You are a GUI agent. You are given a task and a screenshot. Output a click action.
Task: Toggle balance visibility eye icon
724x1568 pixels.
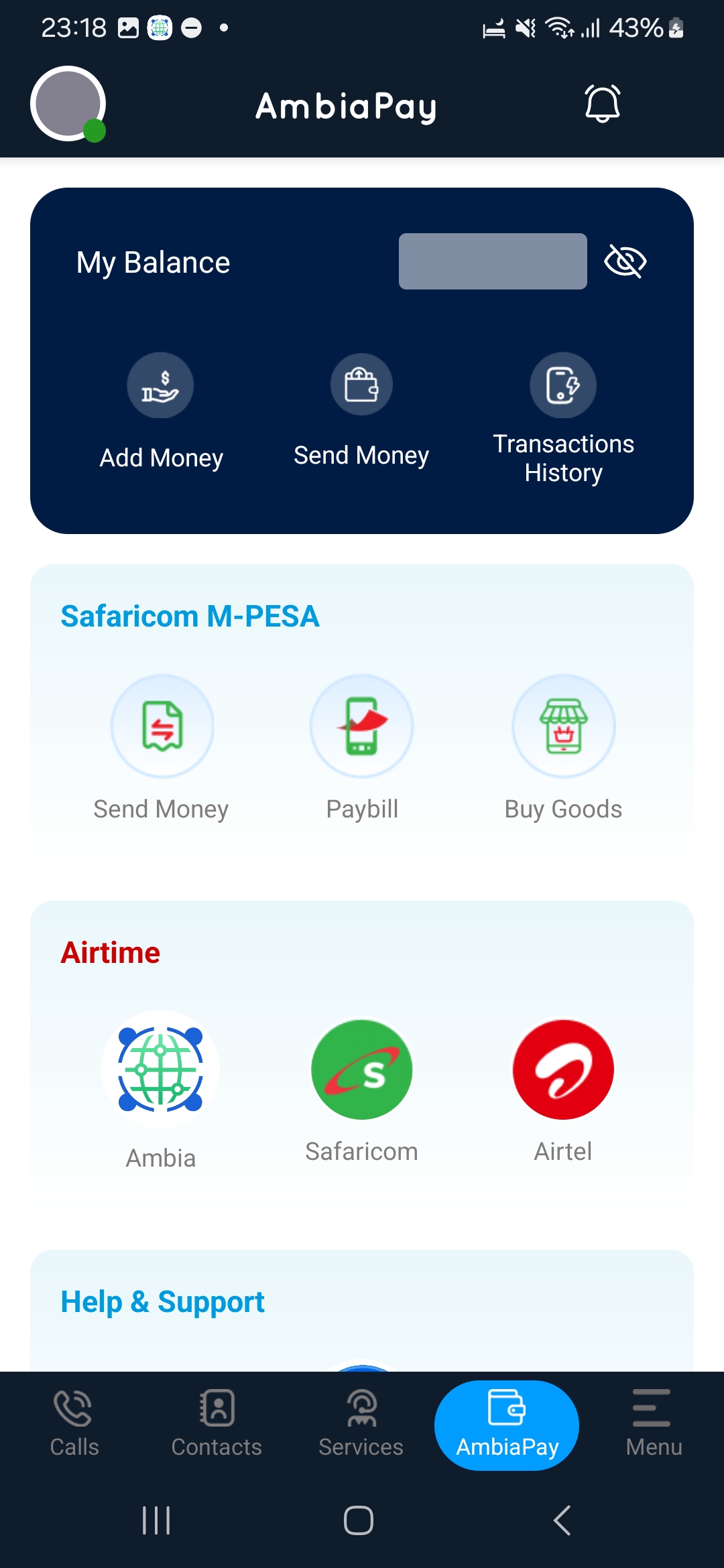tap(625, 261)
